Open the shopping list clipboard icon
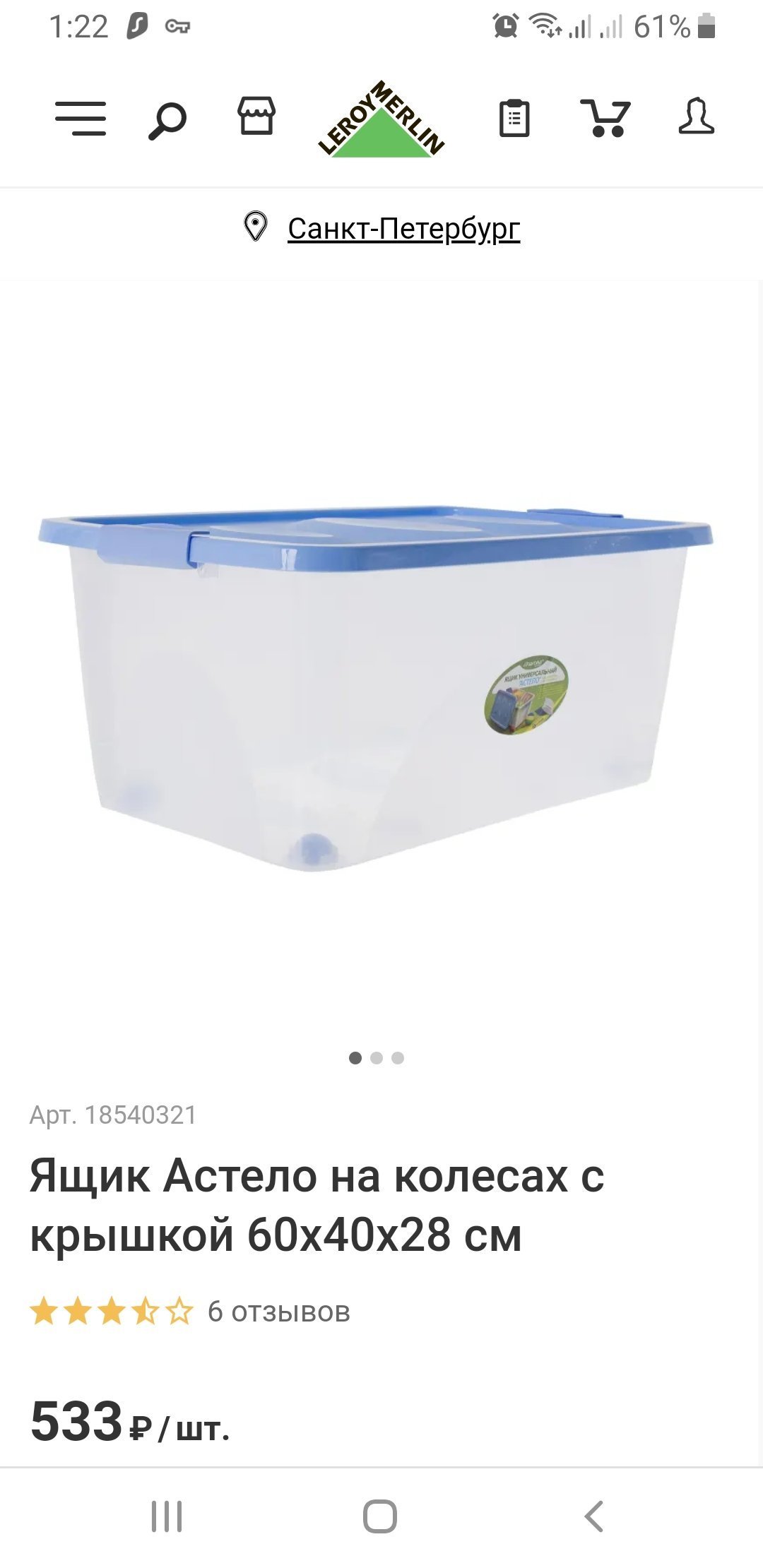The height and width of the screenshot is (1568, 763). point(514,118)
